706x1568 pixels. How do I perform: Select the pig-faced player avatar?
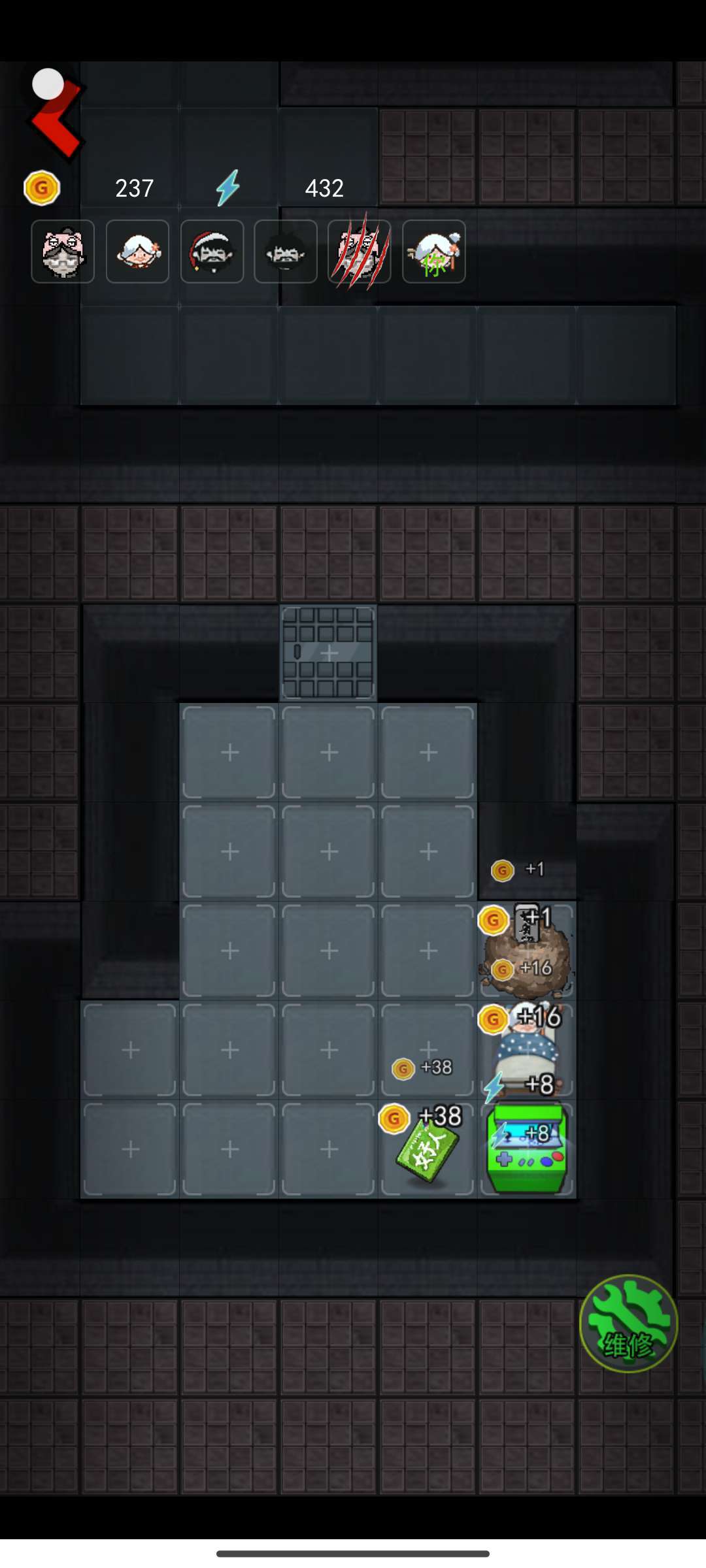[63, 252]
